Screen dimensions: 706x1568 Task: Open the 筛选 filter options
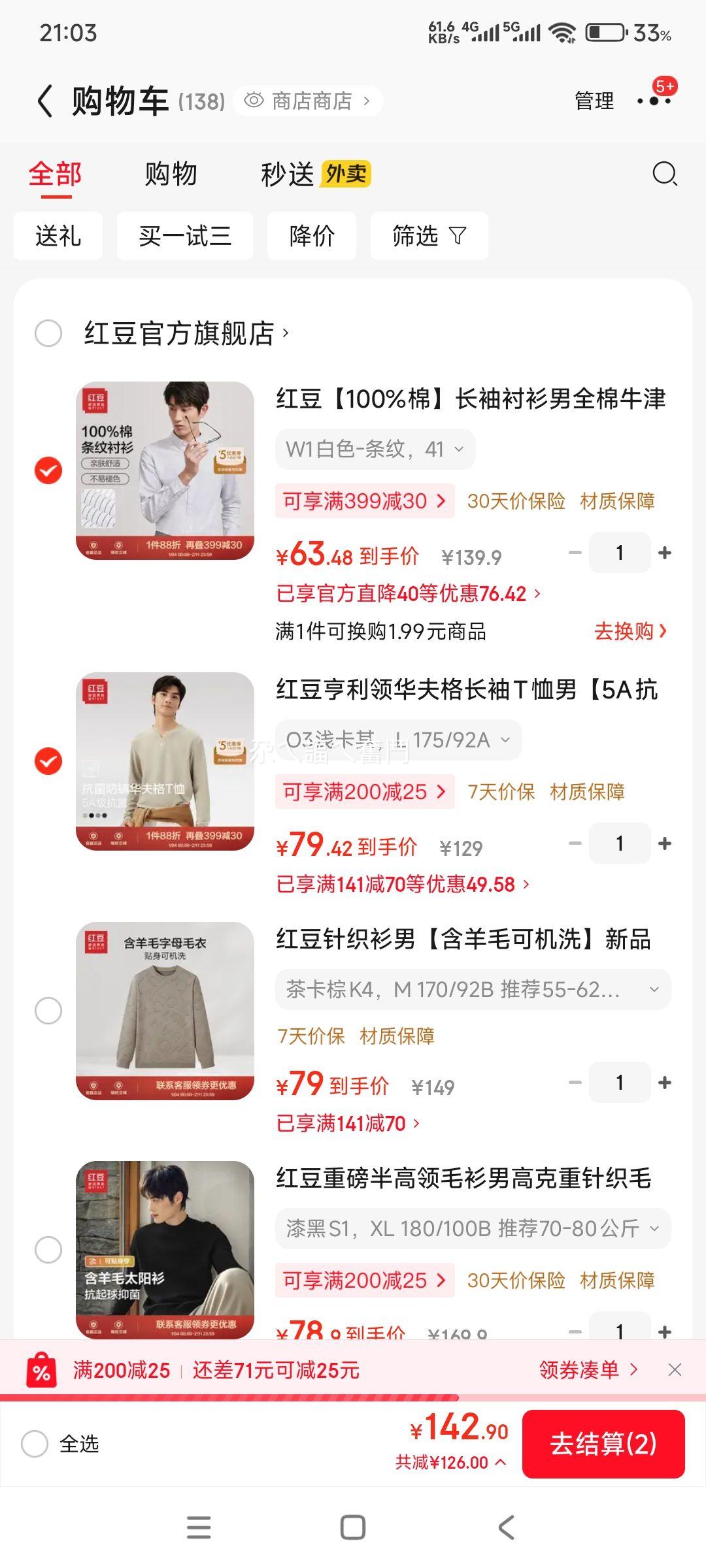tap(429, 236)
